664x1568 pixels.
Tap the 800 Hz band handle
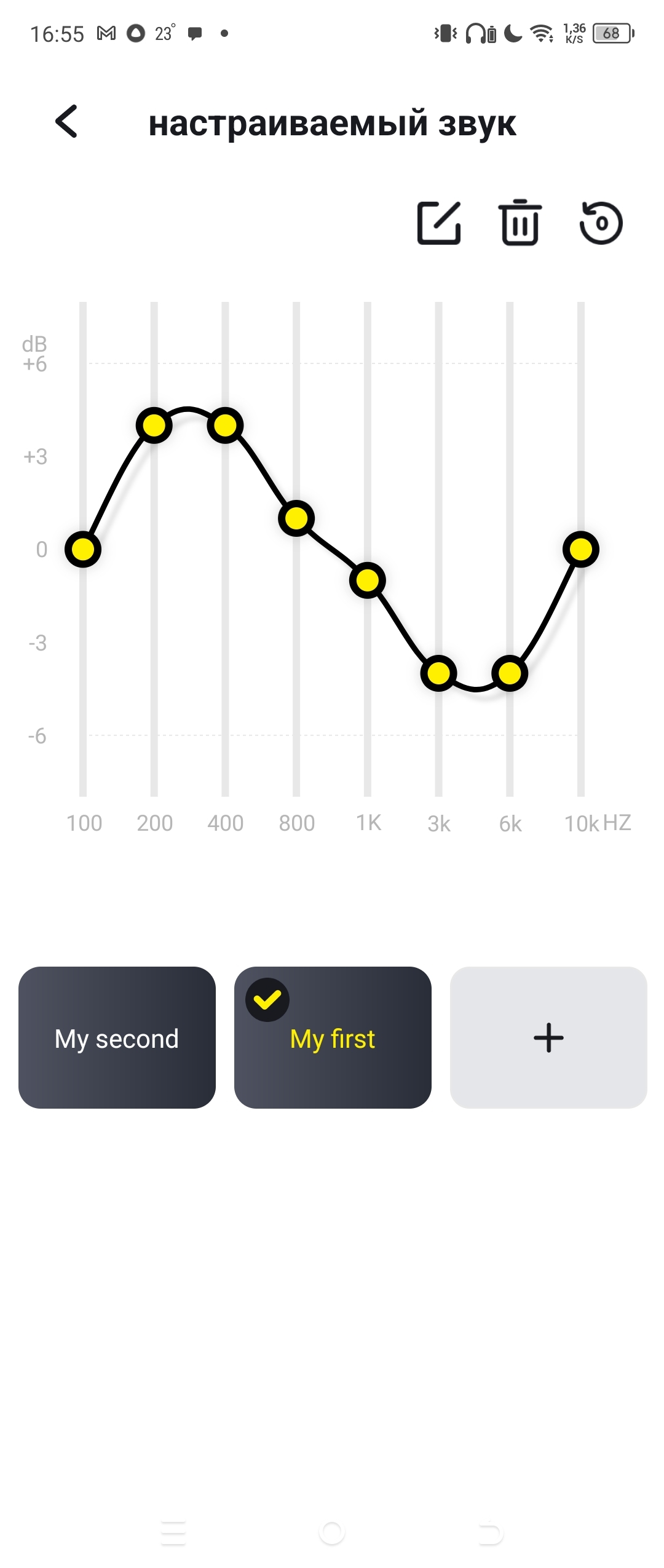click(296, 518)
